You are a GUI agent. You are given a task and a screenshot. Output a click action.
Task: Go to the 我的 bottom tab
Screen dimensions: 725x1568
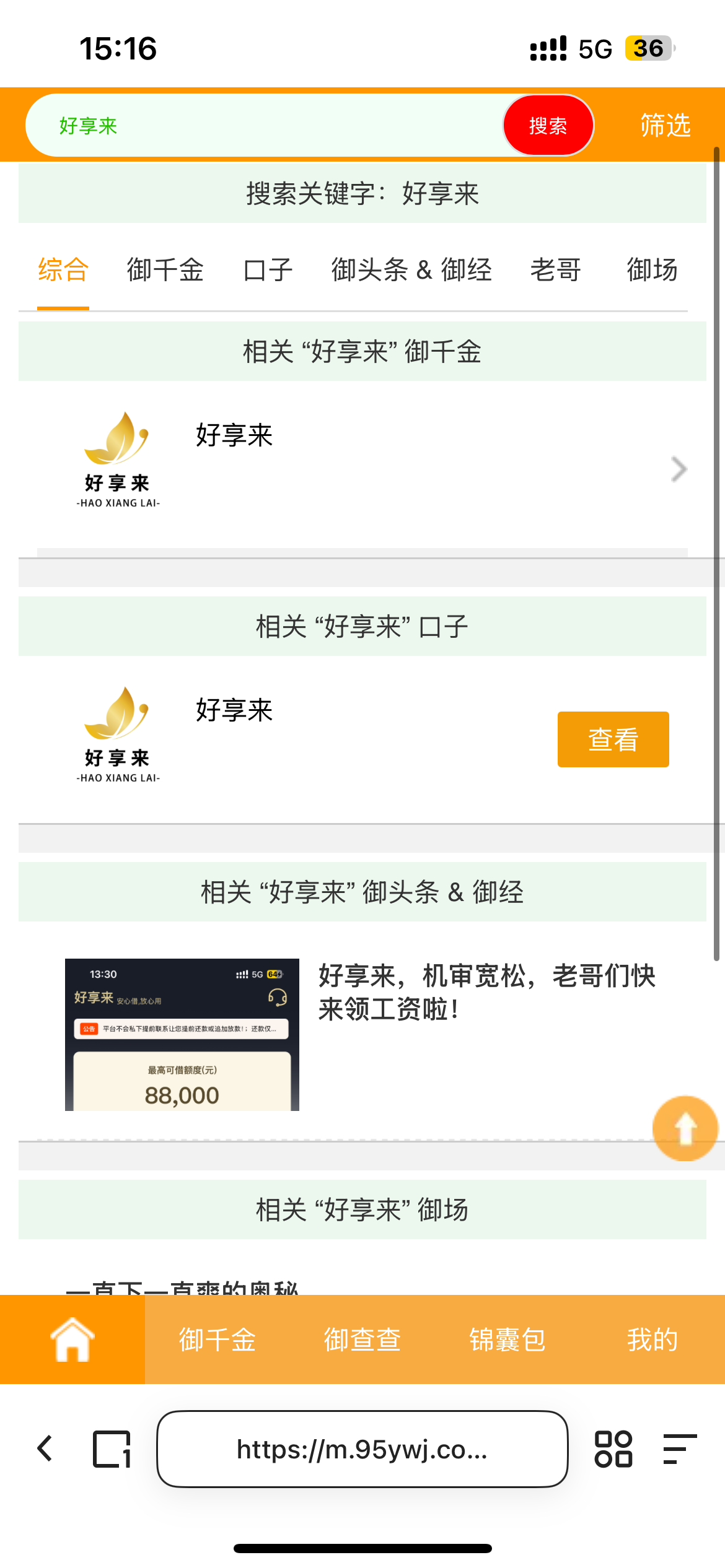pyautogui.click(x=652, y=1339)
